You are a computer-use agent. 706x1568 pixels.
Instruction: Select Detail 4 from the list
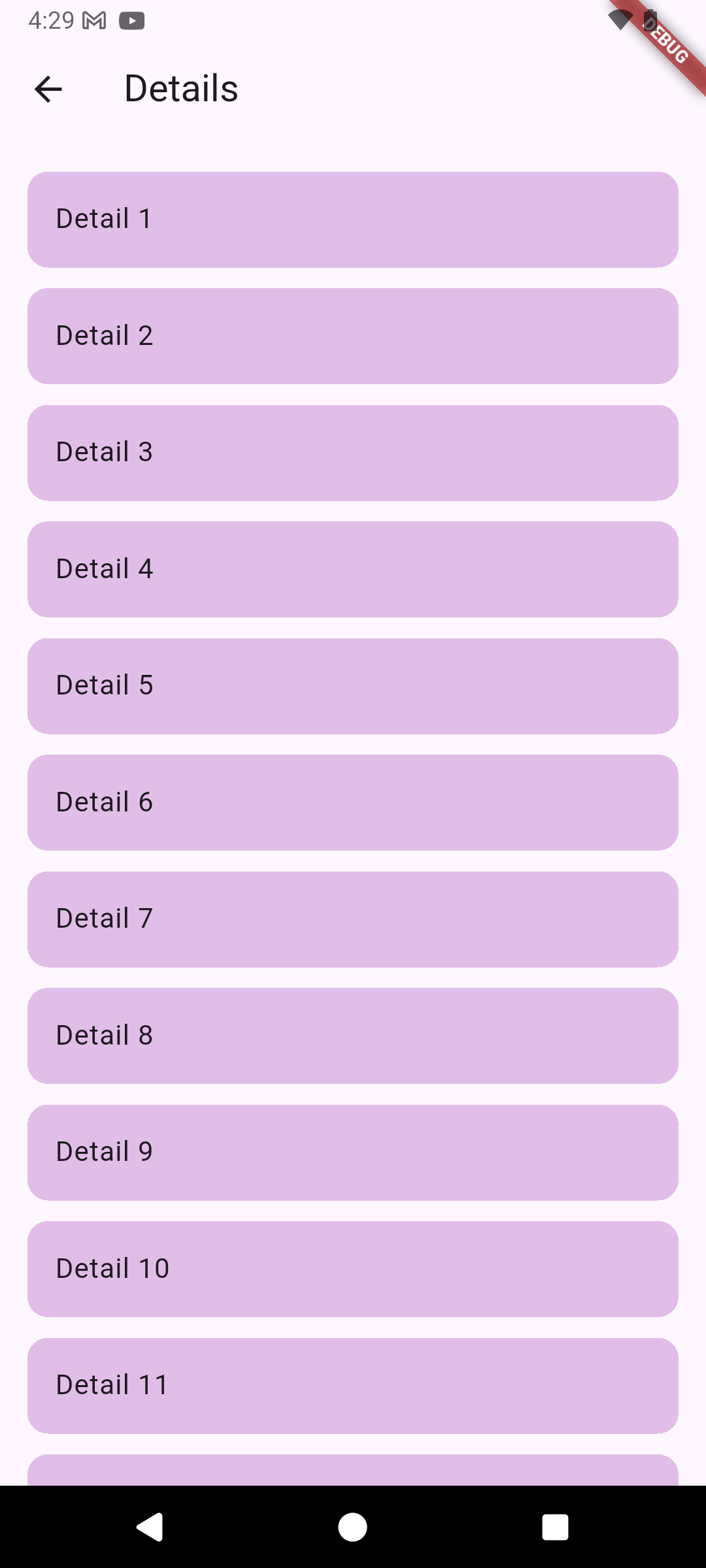353,568
